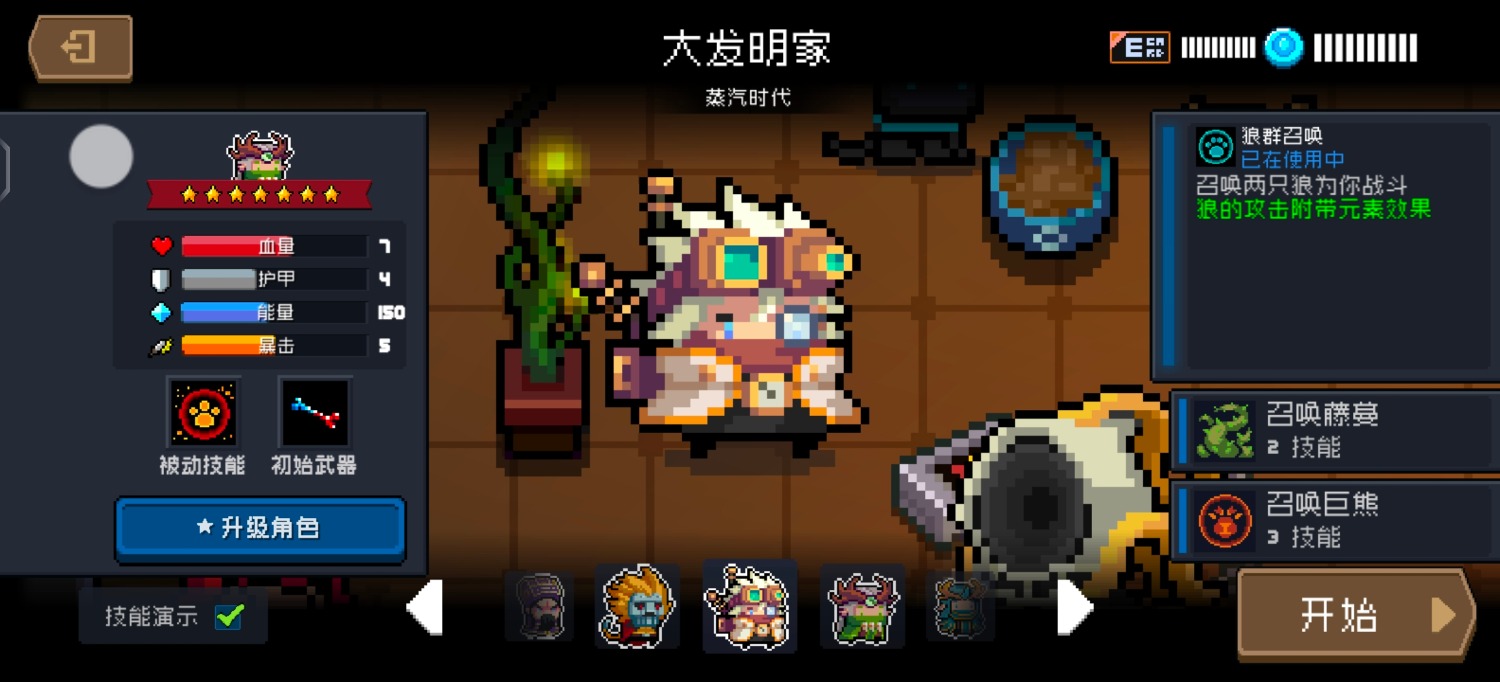Choose the green-robed horned skin thumbnail
1500x682 pixels.
(862, 606)
